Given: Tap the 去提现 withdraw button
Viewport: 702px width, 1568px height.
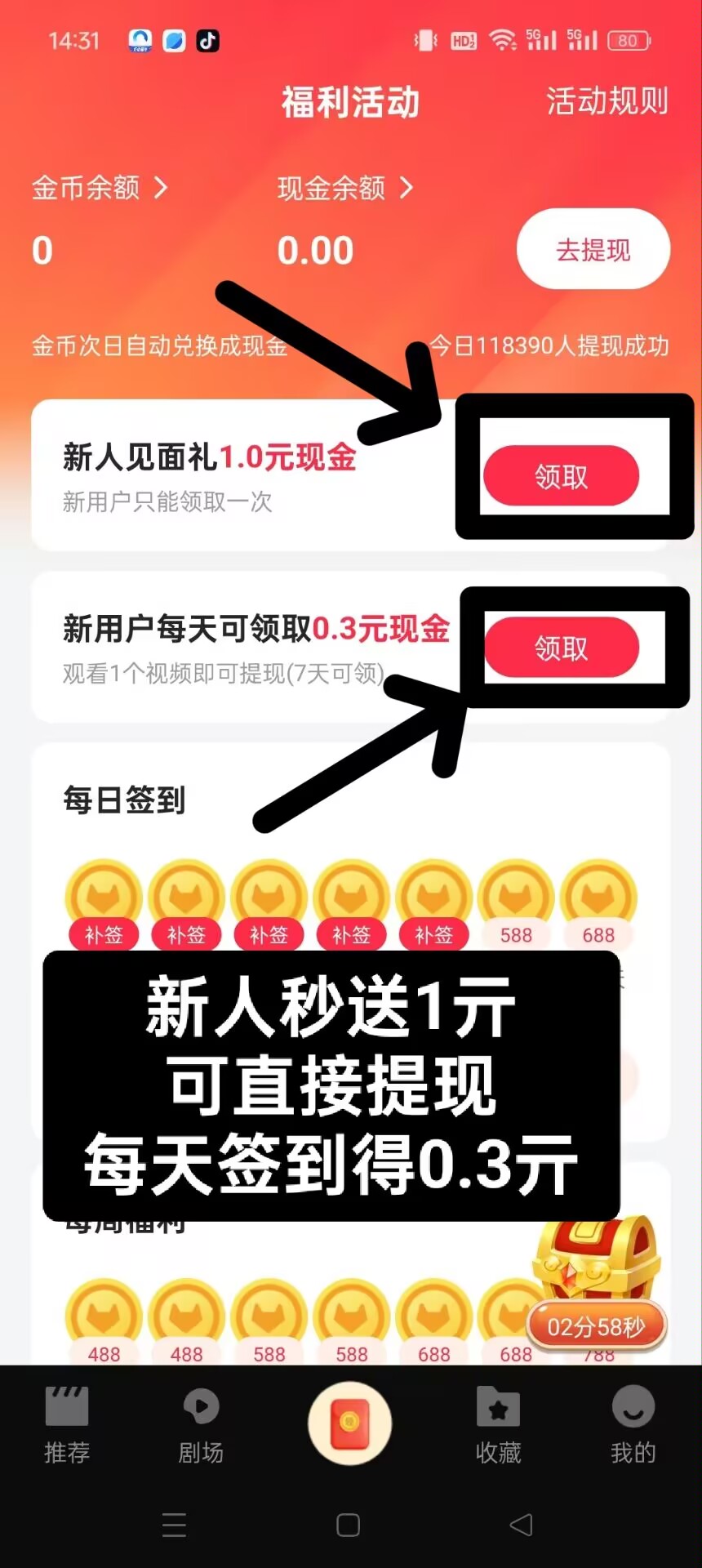Looking at the screenshot, I should point(593,249).
